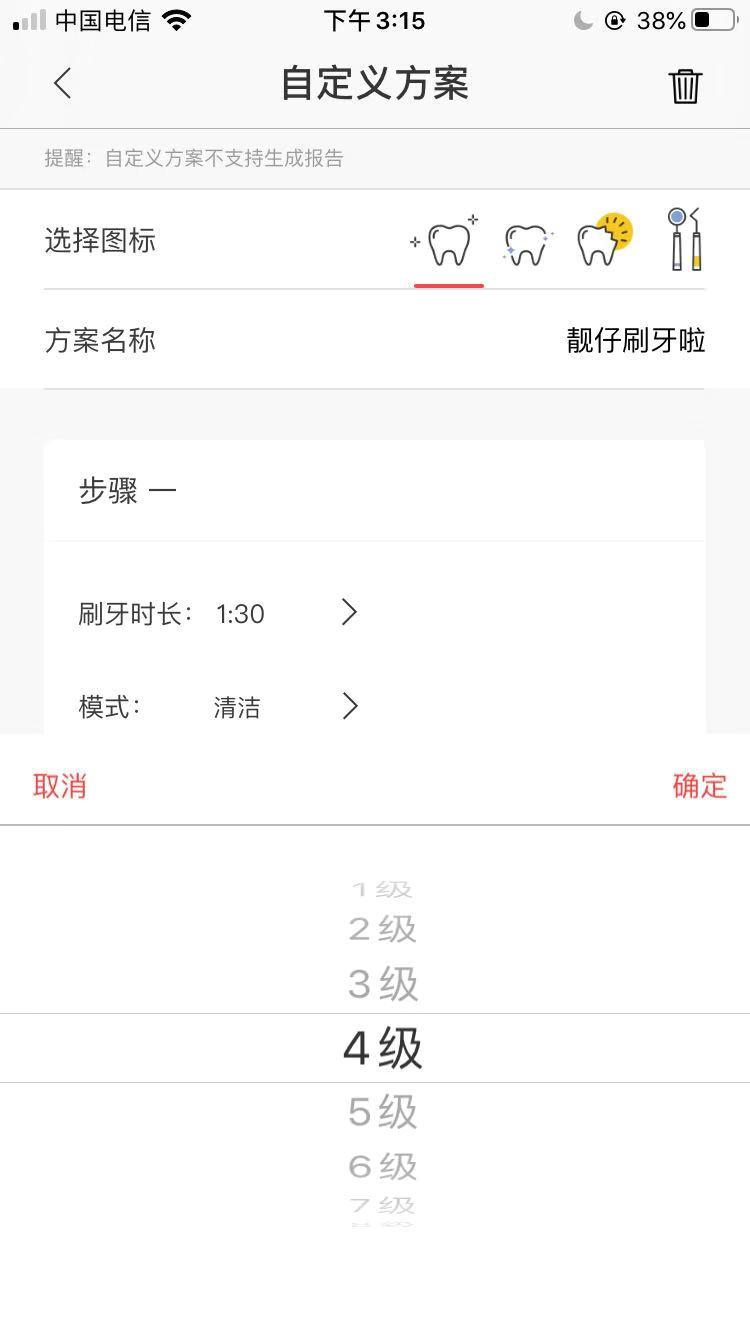Pick the aching tooth icon with yellow burst
750x1334 pixels.
pos(603,238)
